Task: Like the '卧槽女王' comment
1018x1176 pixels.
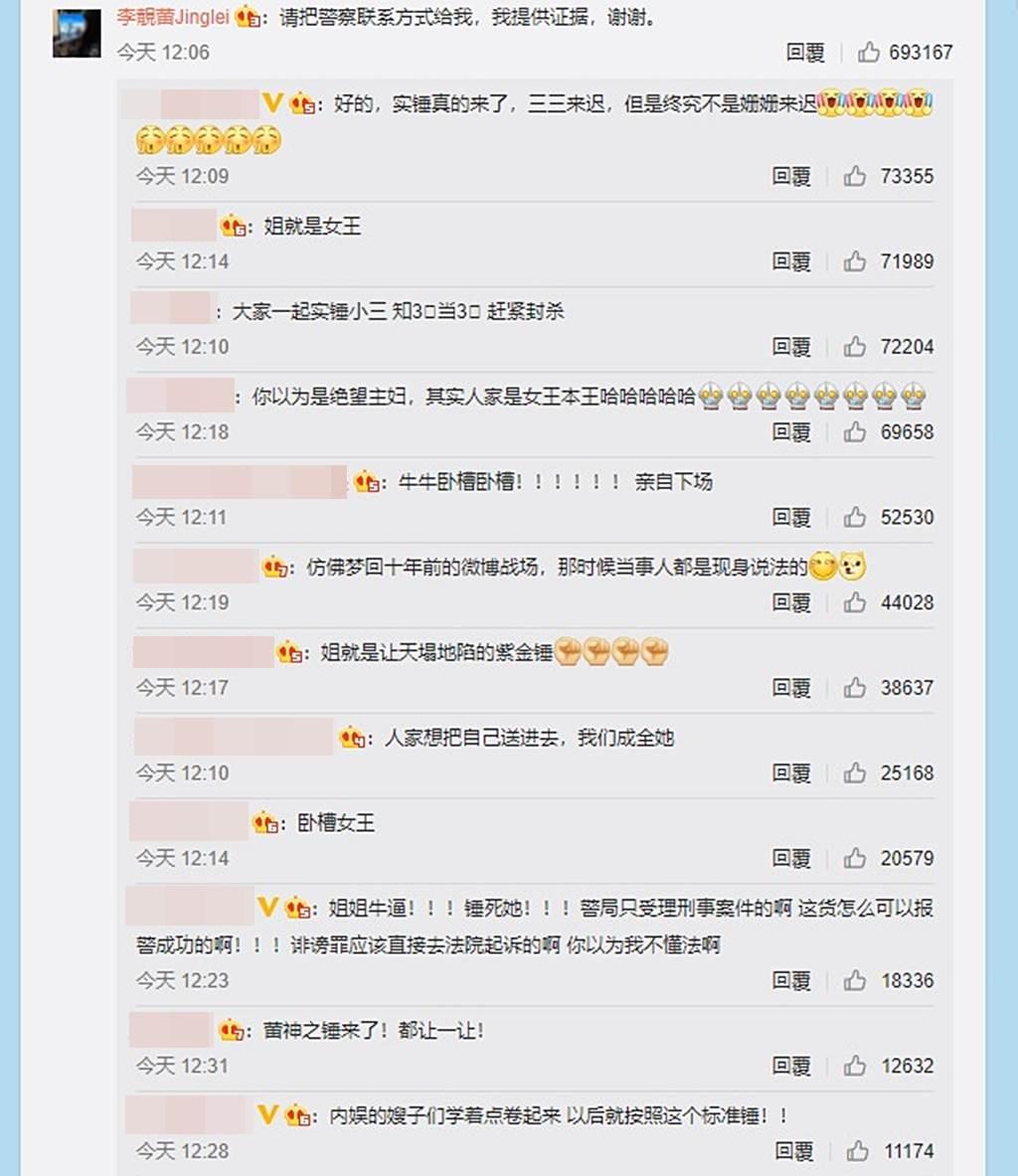Action: pyautogui.click(x=855, y=859)
